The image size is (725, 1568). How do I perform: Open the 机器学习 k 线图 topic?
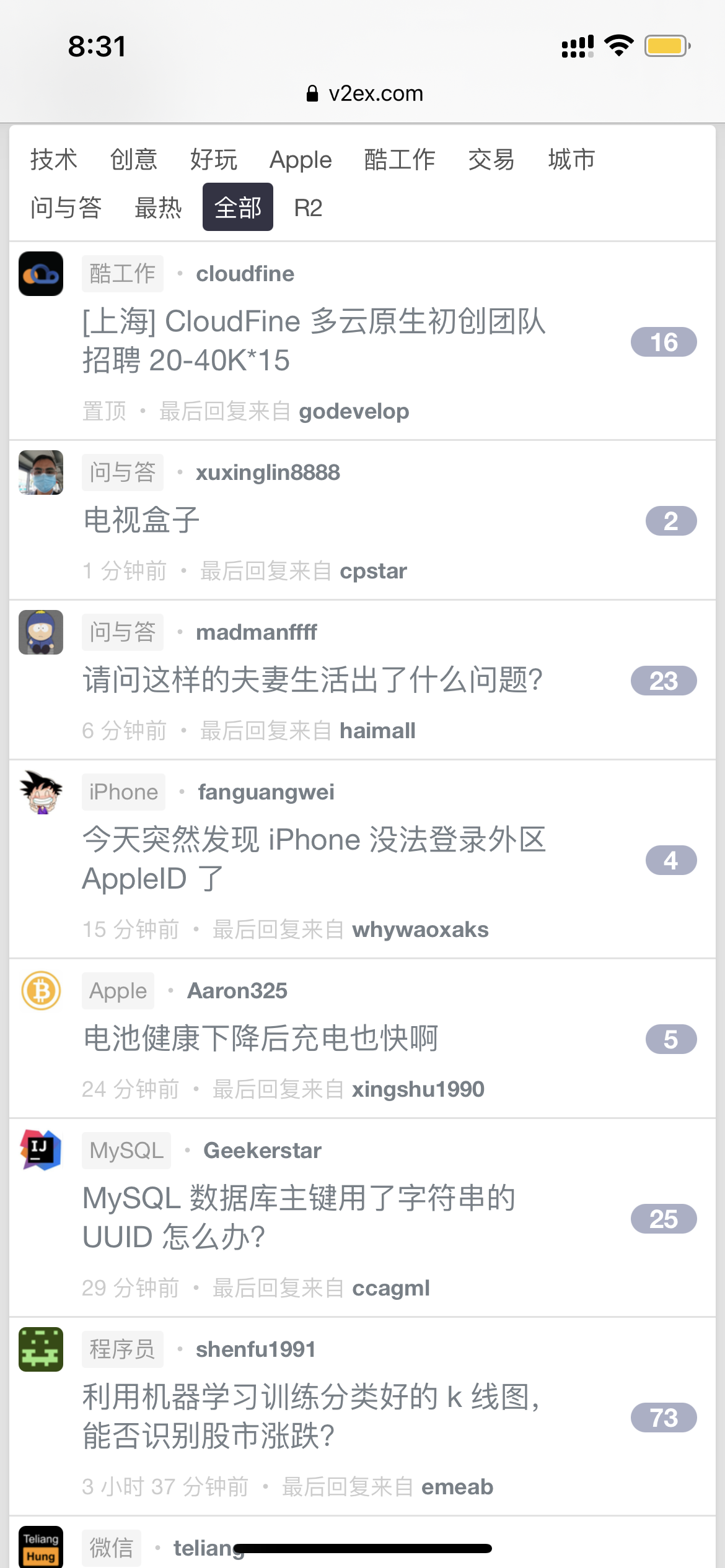coord(311,1416)
